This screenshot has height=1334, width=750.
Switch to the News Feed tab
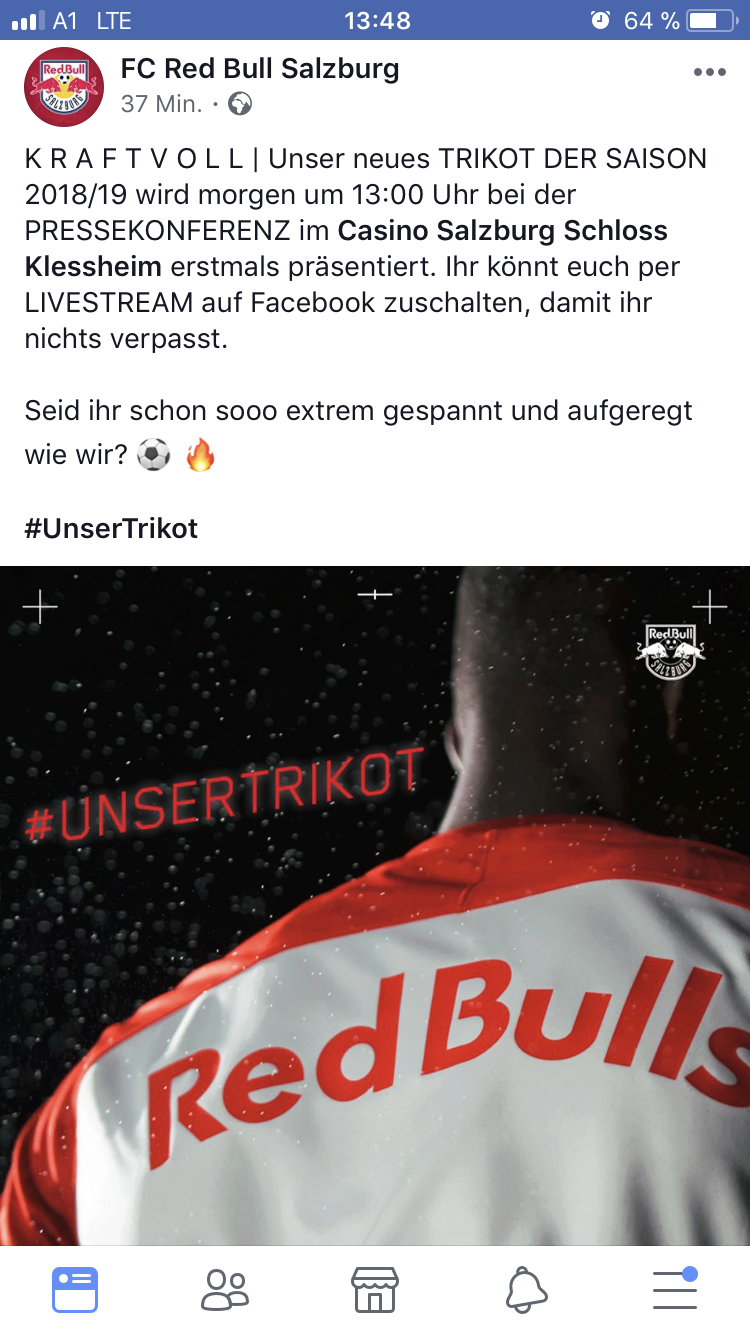click(x=75, y=1290)
